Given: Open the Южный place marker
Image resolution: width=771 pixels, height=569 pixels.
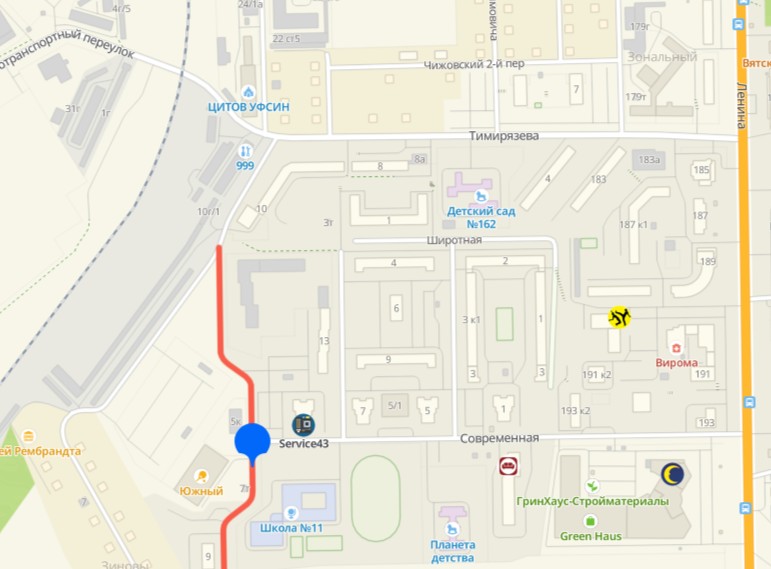Looking at the screenshot, I should (201, 475).
